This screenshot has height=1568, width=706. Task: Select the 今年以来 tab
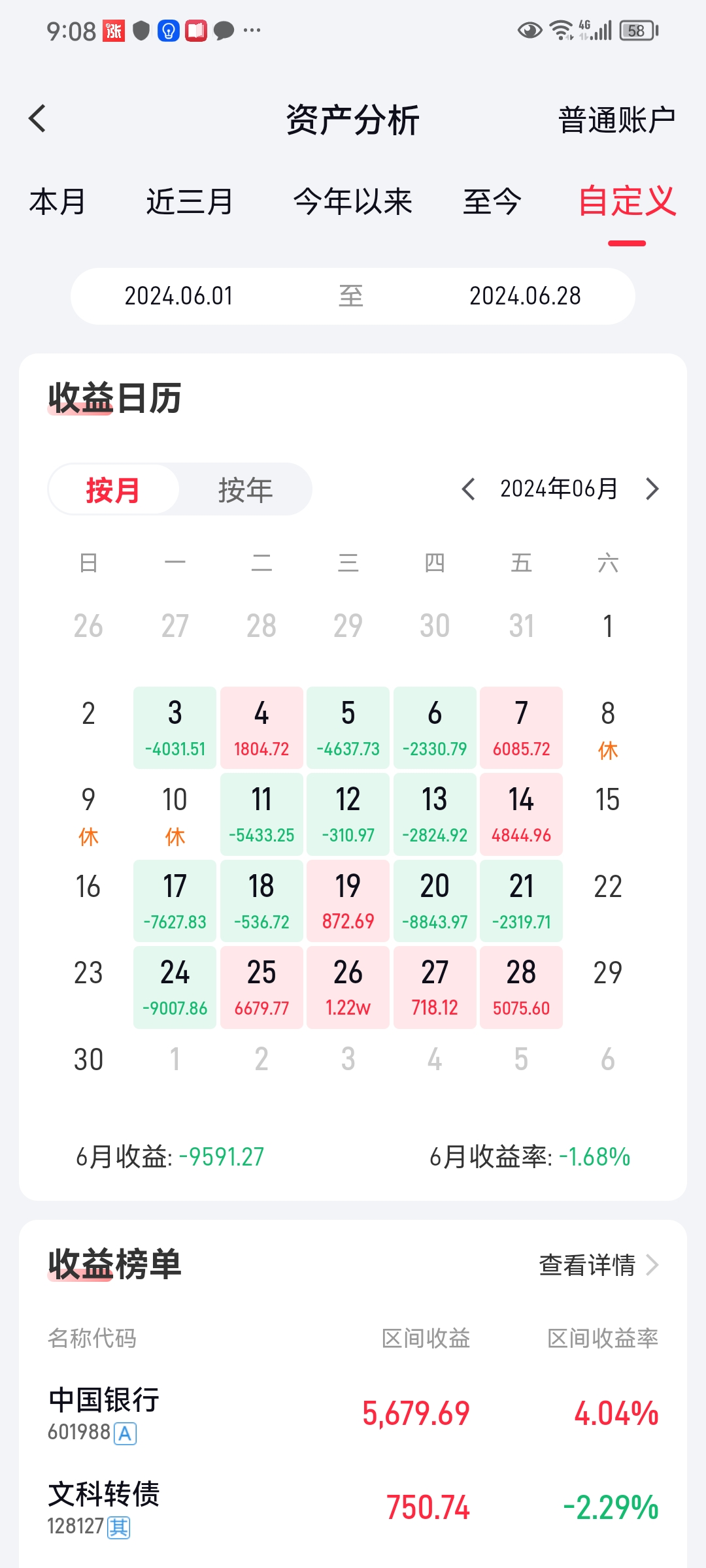coord(352,201)
